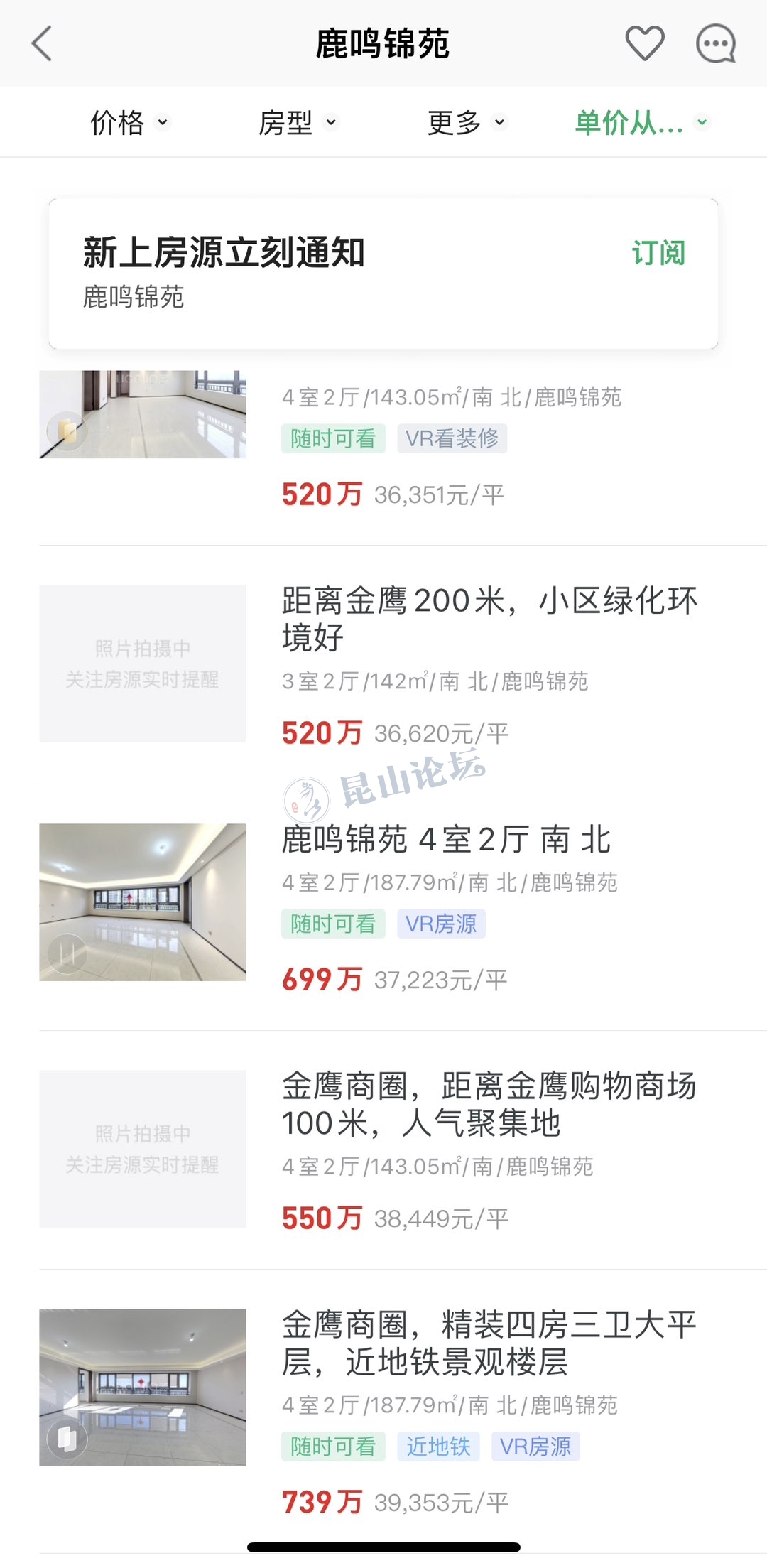Open the chat message icon
767x1568 pixels.
[x=715, y=44]
